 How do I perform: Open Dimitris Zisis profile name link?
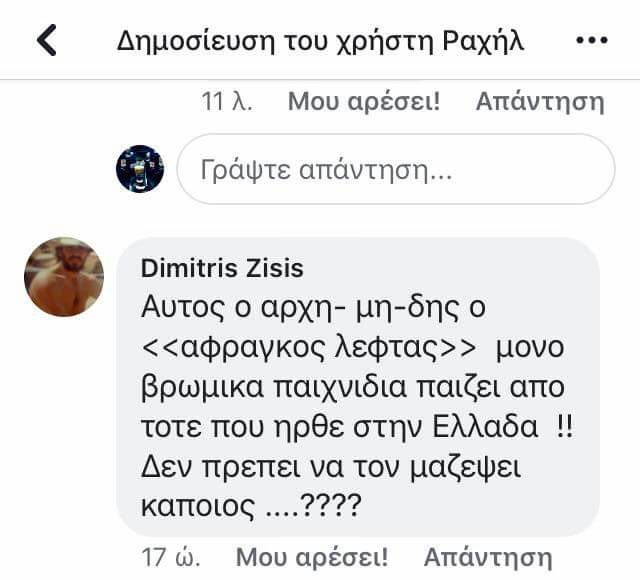pyautogui.click(x=222, y=268)
